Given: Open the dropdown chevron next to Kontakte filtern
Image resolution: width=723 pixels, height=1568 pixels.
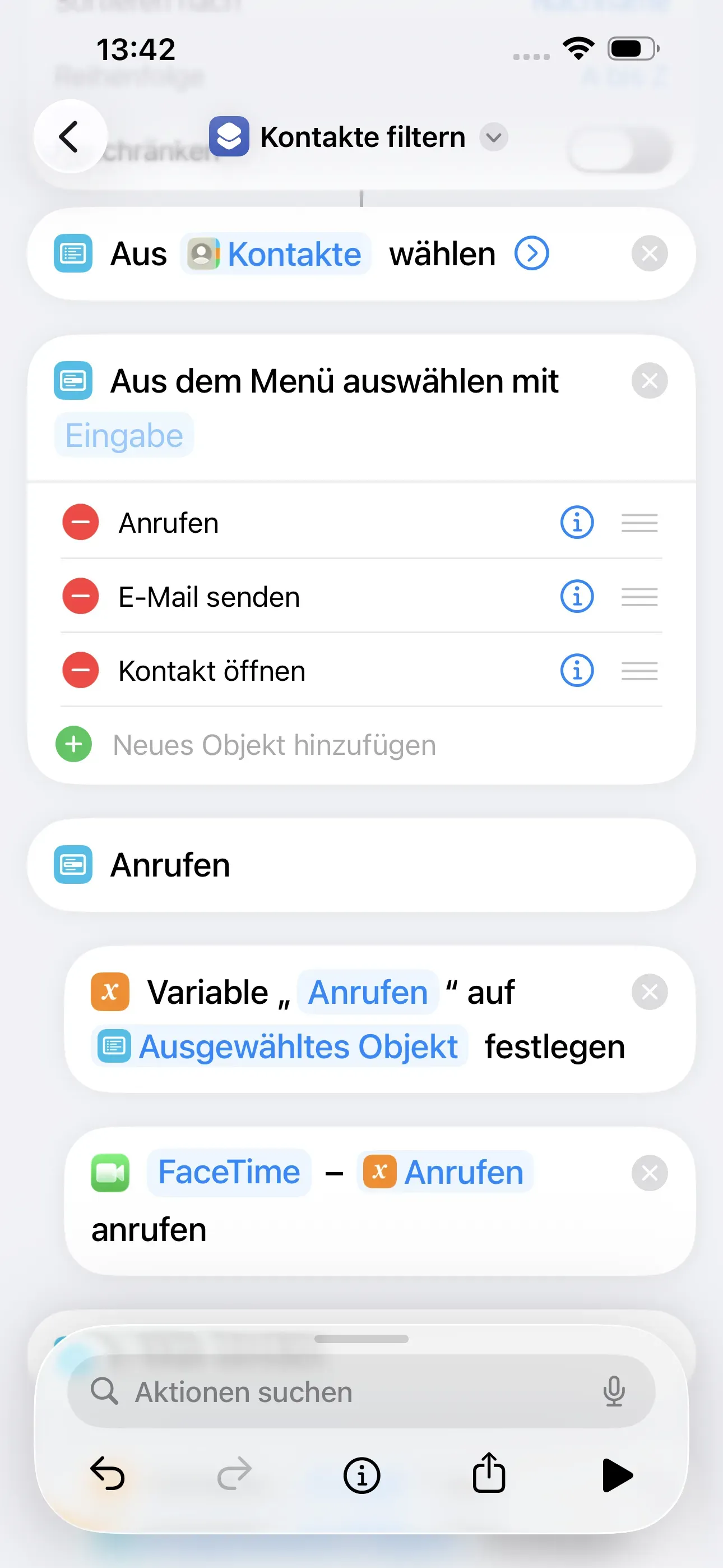Looking at the screenshot, I should (494, 139).
